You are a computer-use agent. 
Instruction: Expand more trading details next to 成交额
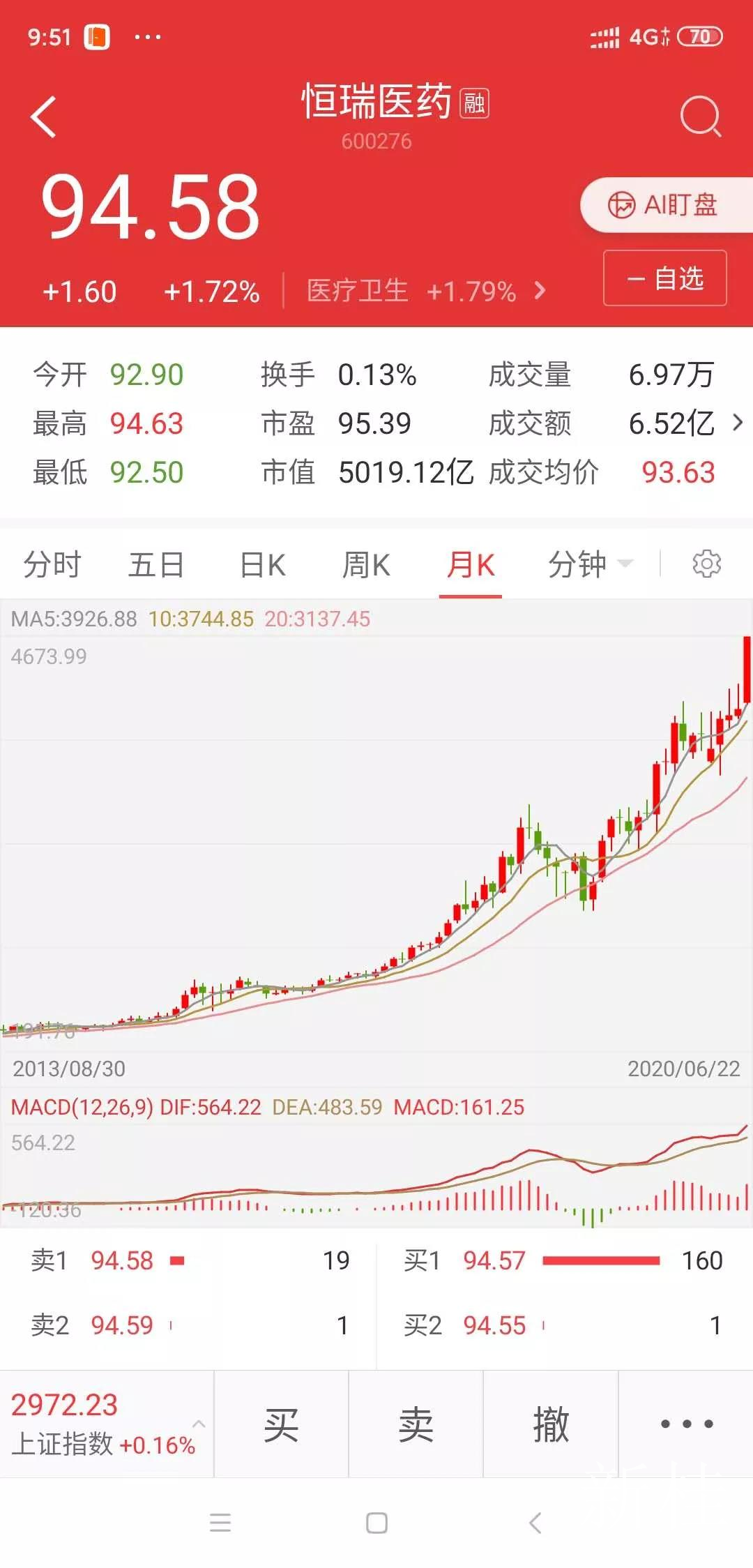pos(738,423)
